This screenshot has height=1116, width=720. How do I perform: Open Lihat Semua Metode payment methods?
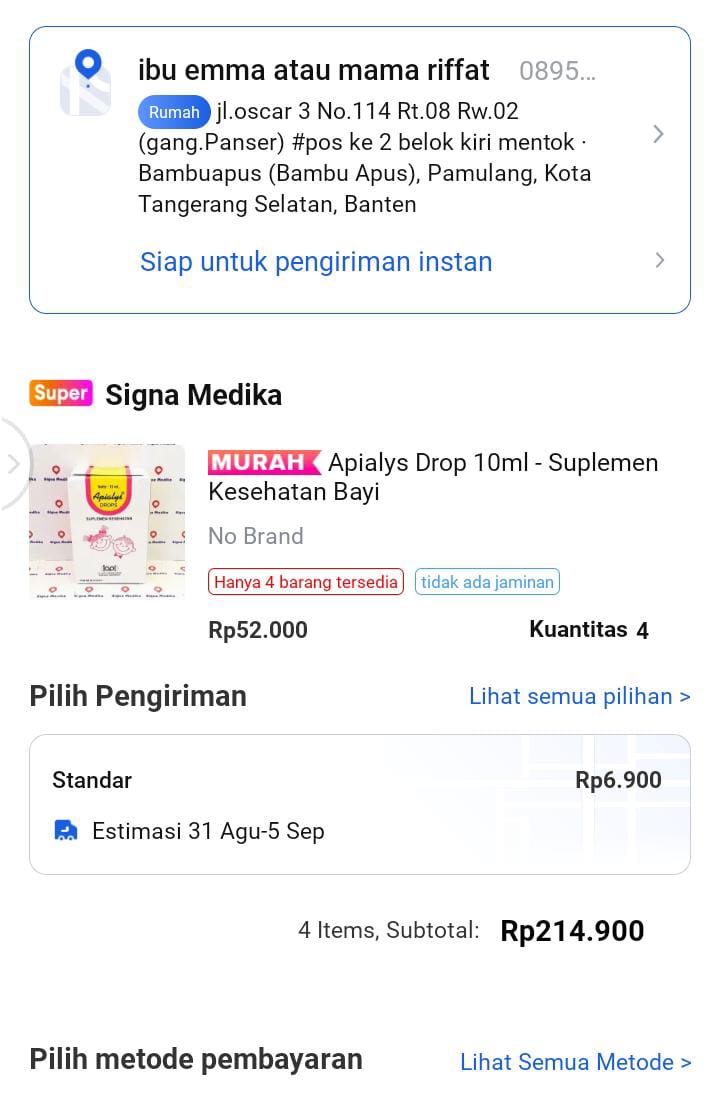pos(575,1062)
